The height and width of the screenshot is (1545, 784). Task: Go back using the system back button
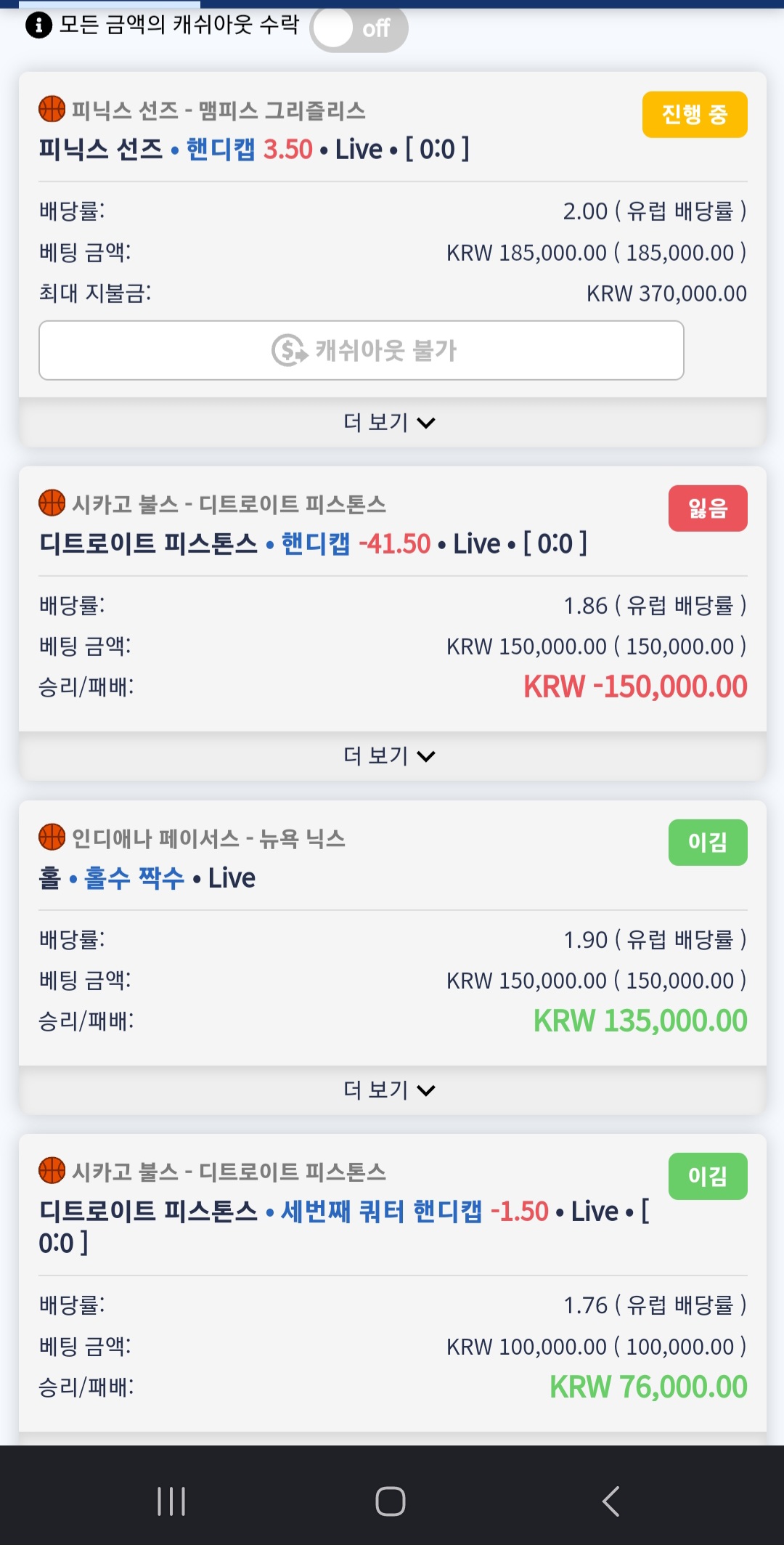coord(611,1501)
